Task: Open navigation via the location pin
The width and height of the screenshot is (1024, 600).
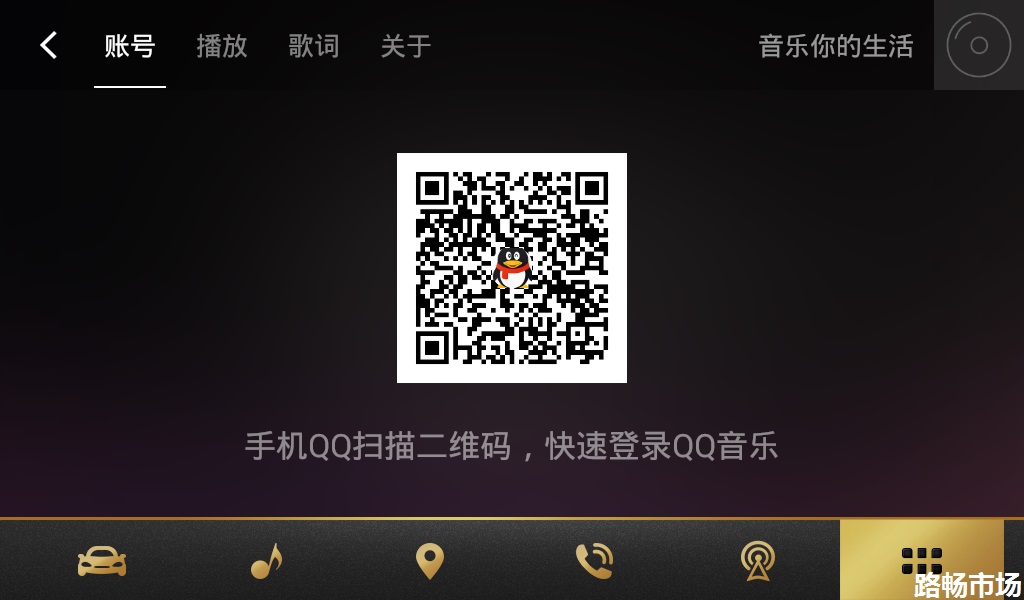Action: [x=430, y=561]
